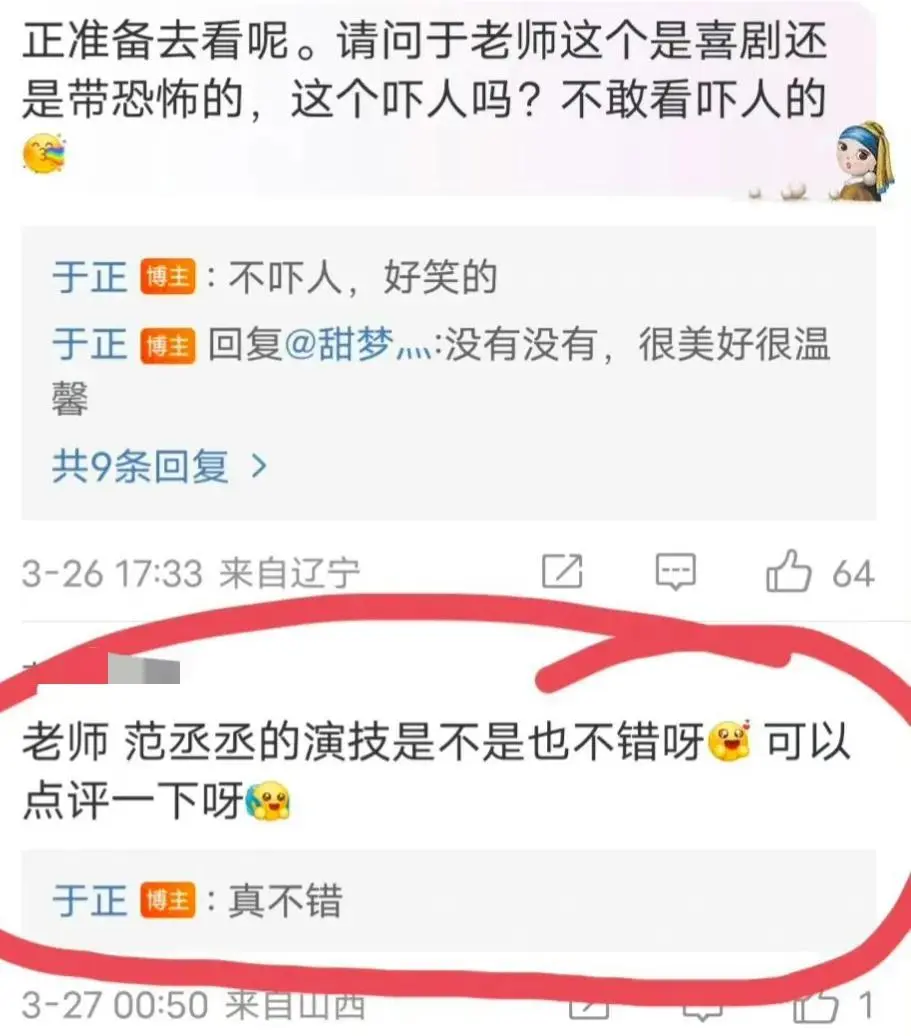Share the comment posted 3-26 17:33
This screenshot has height=1036, width=911.
(x=562, y=573)
